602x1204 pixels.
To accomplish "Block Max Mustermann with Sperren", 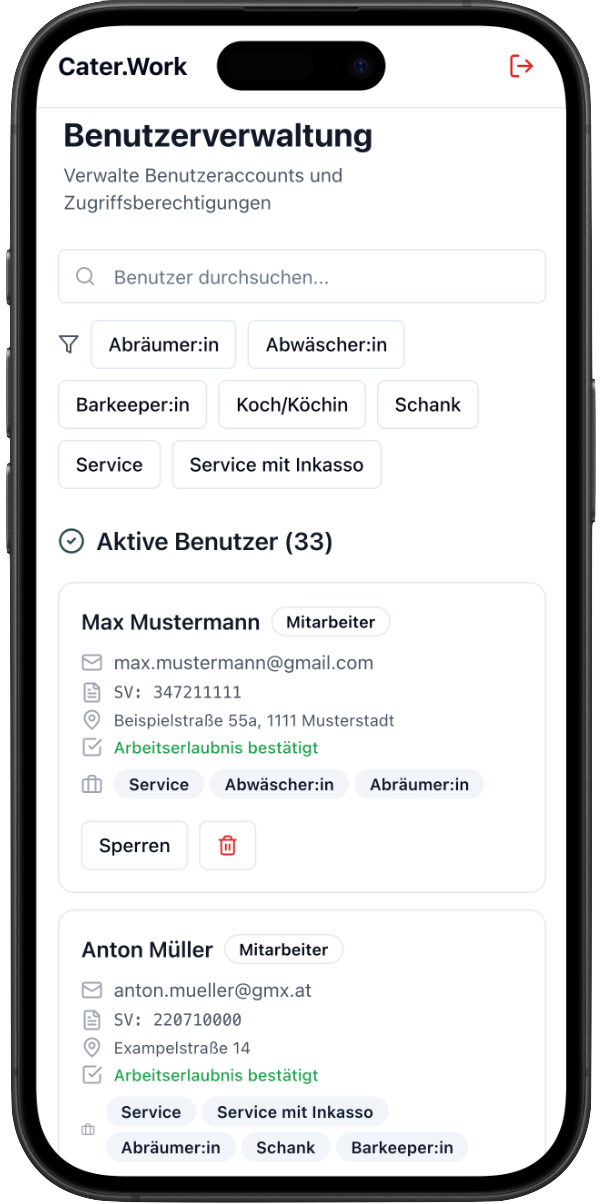I will 134,846.
